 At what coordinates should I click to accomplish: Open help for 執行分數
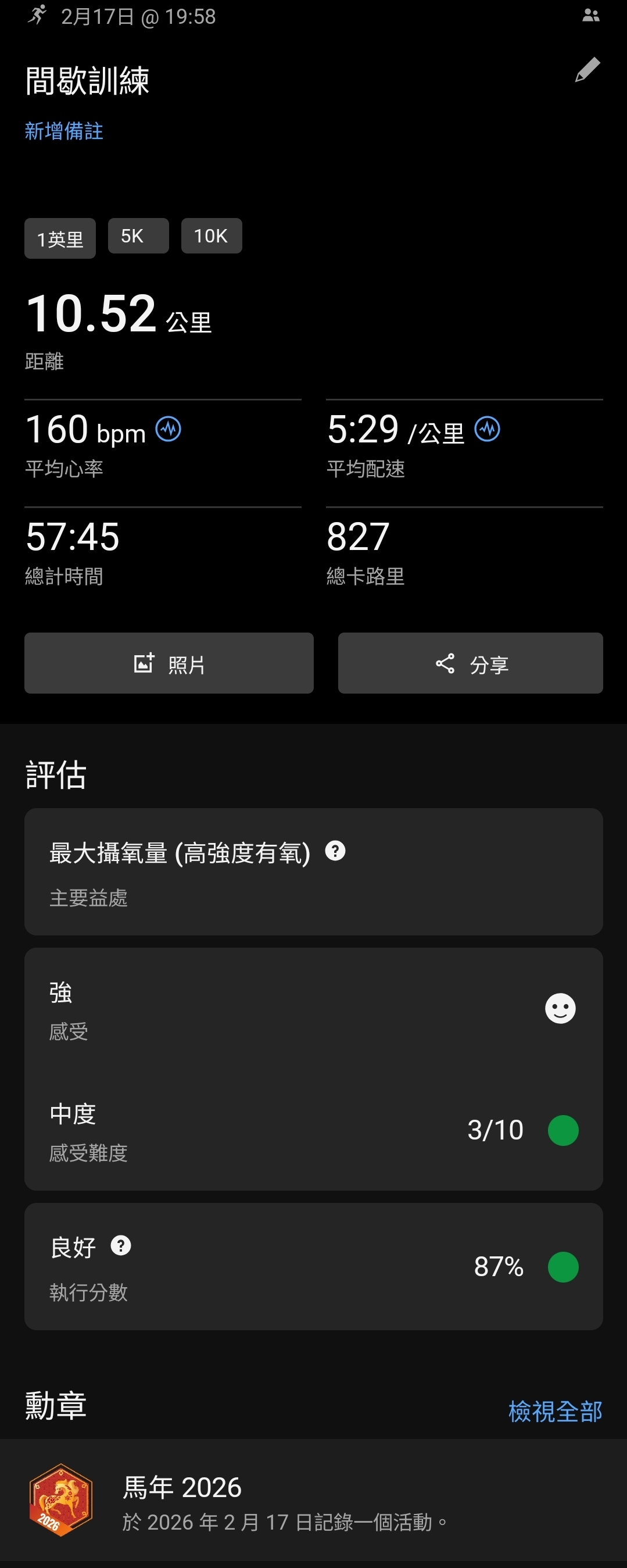coord(121,1245)
